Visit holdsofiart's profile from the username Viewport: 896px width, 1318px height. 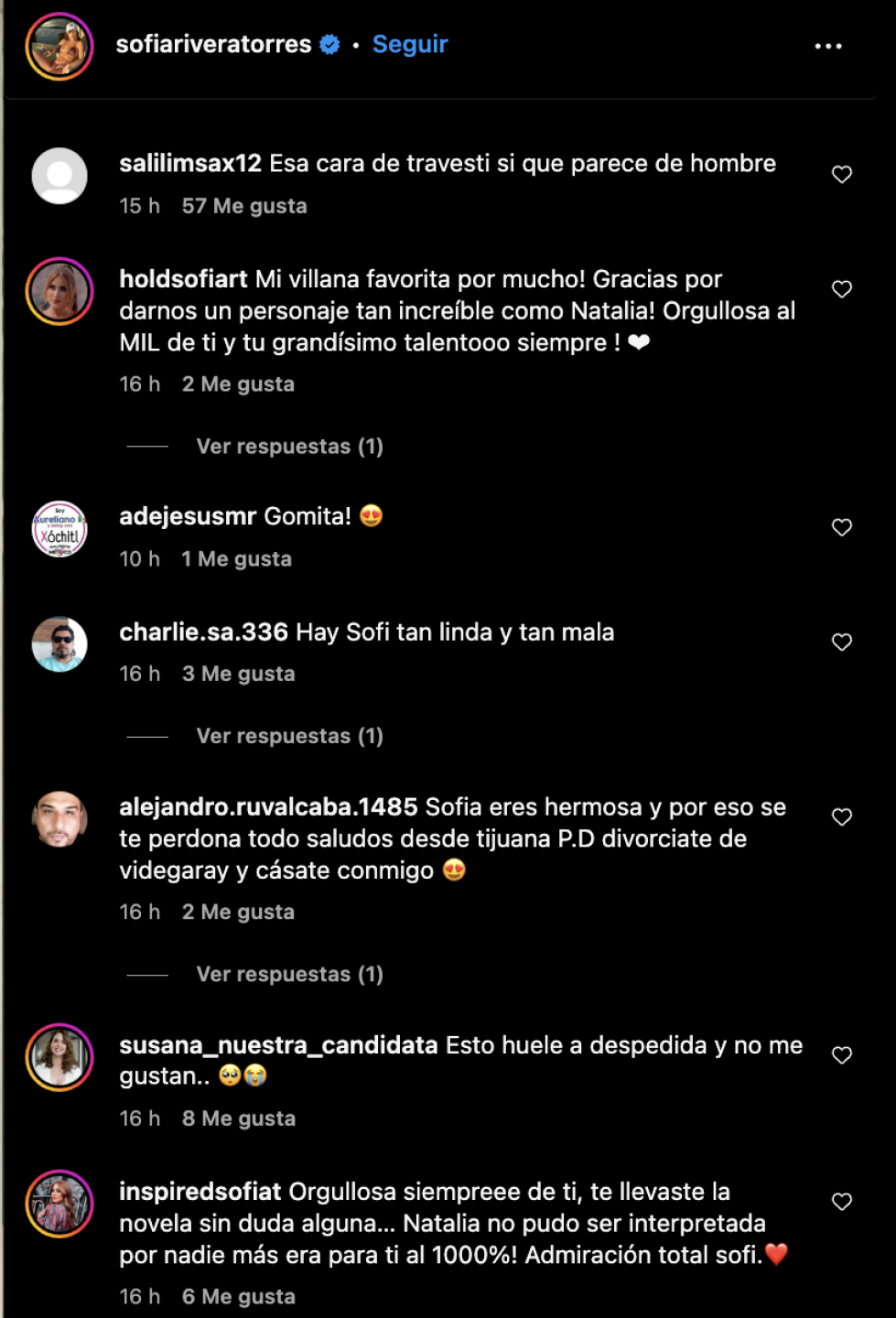(x=183, y=279)
